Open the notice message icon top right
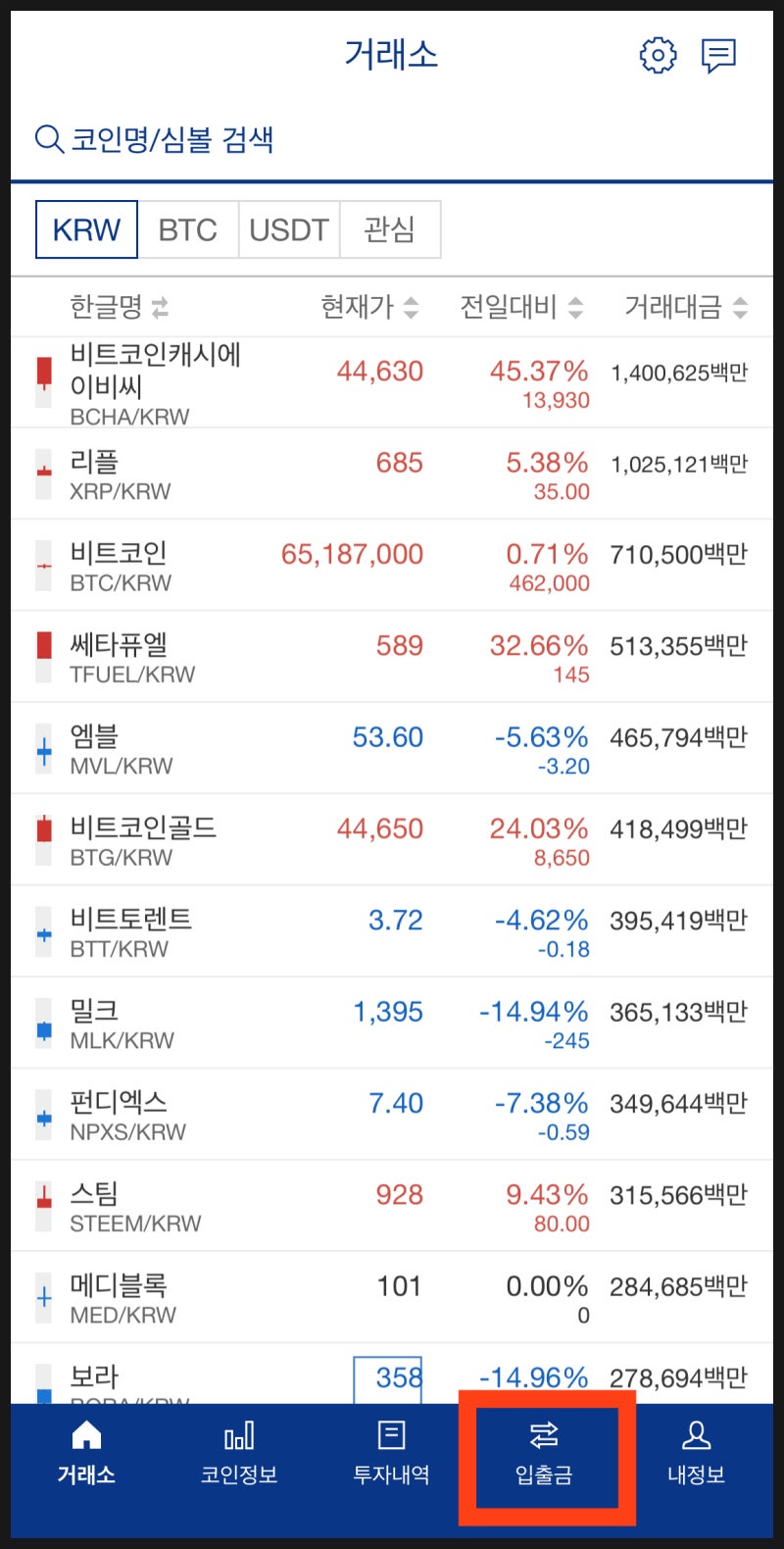Screen dimensions: 784x1549 [718, 55]
